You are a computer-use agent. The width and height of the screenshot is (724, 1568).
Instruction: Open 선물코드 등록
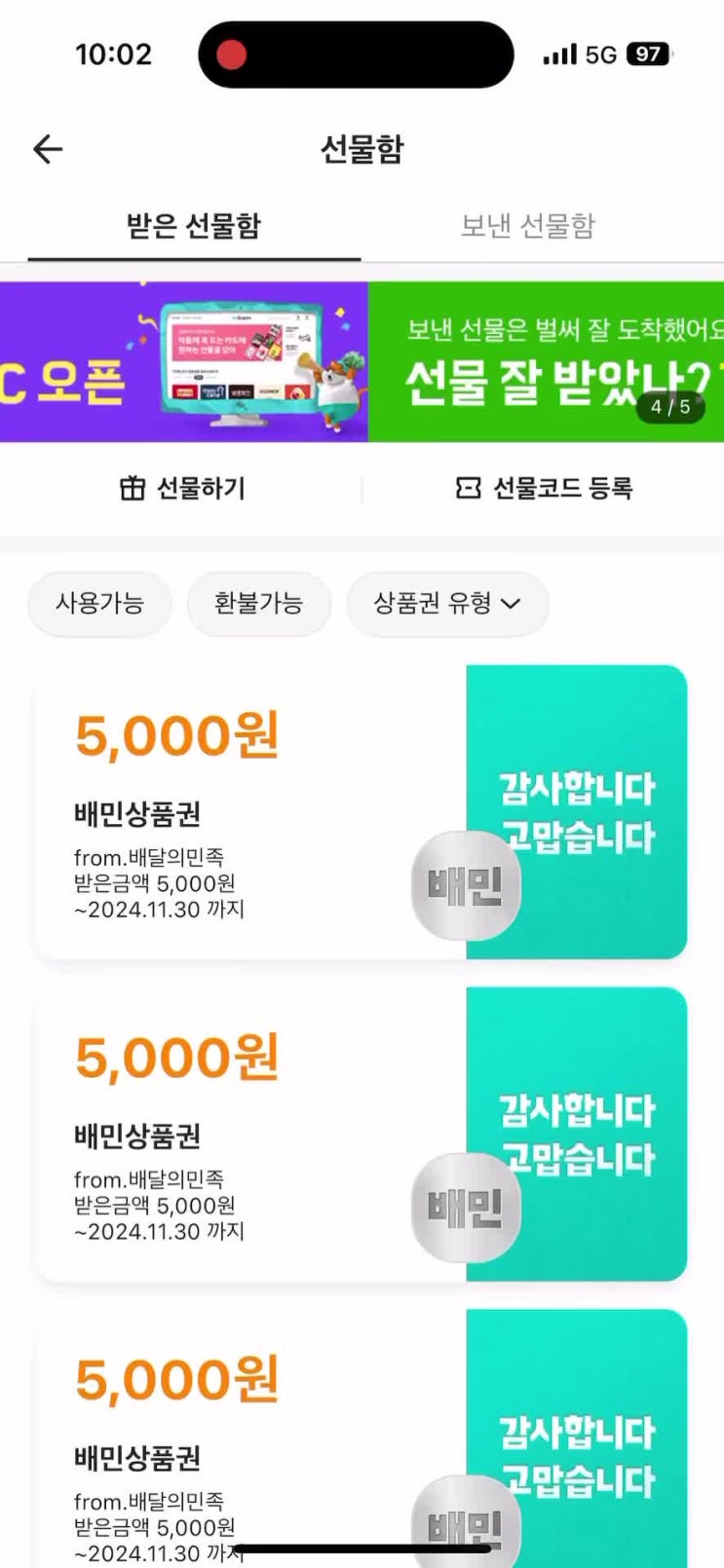pyautogui.click(x=544, y=488)
